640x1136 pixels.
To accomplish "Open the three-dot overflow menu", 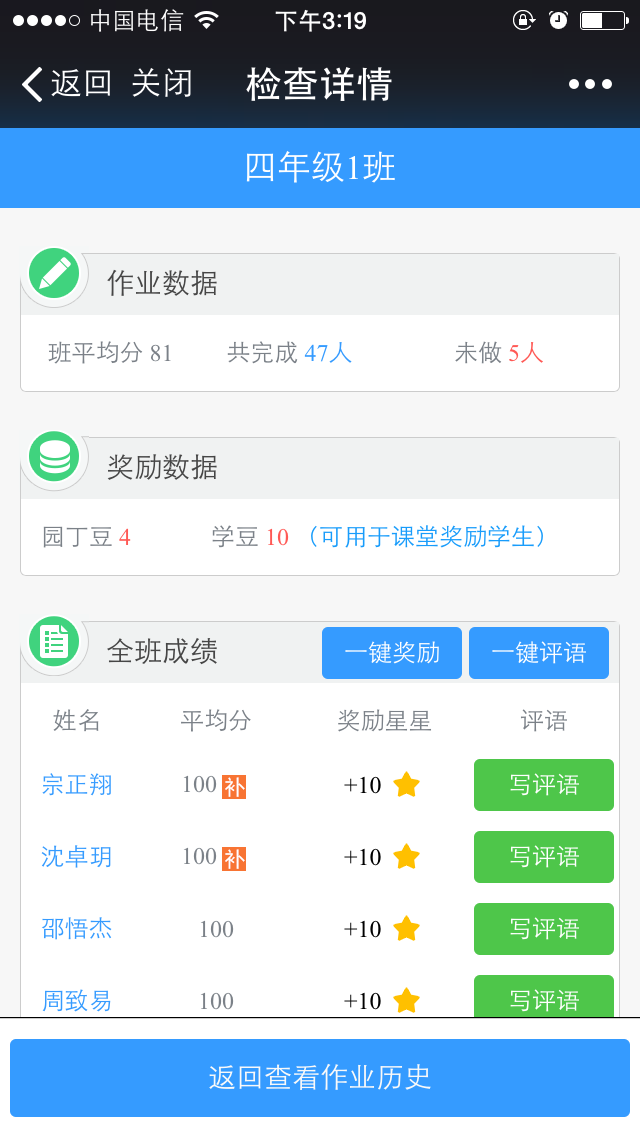I will click(x=590, y=84).
